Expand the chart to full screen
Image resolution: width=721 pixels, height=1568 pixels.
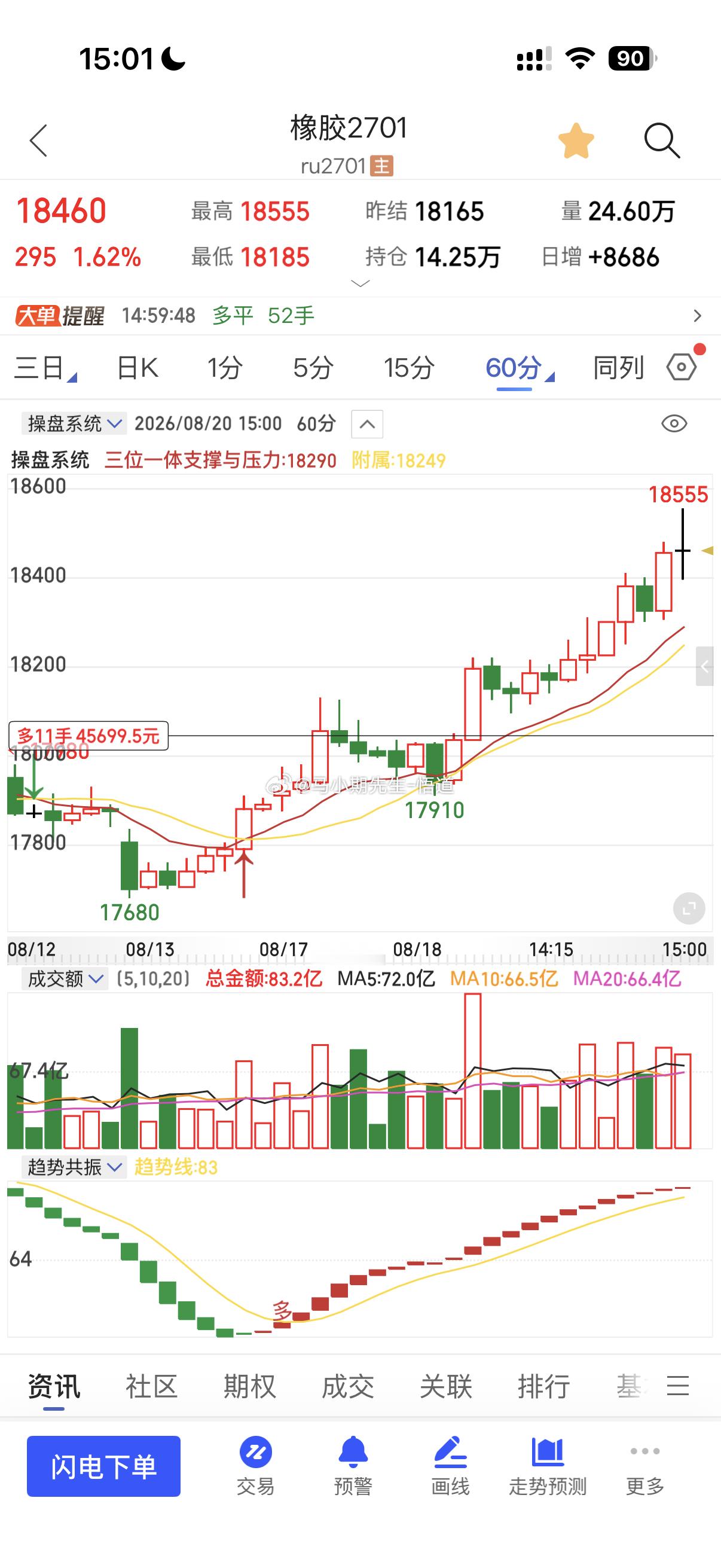689,909
